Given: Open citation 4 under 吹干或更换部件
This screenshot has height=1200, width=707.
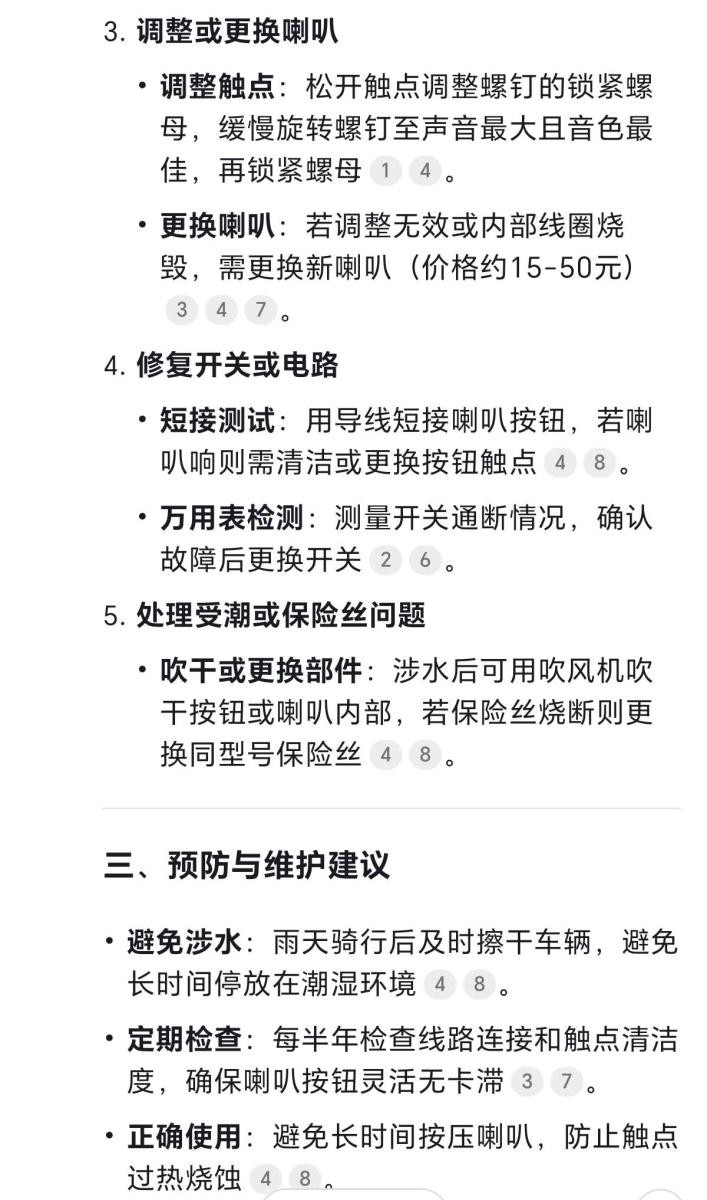Looking at the screenshot, I should (x=385, y=755).
